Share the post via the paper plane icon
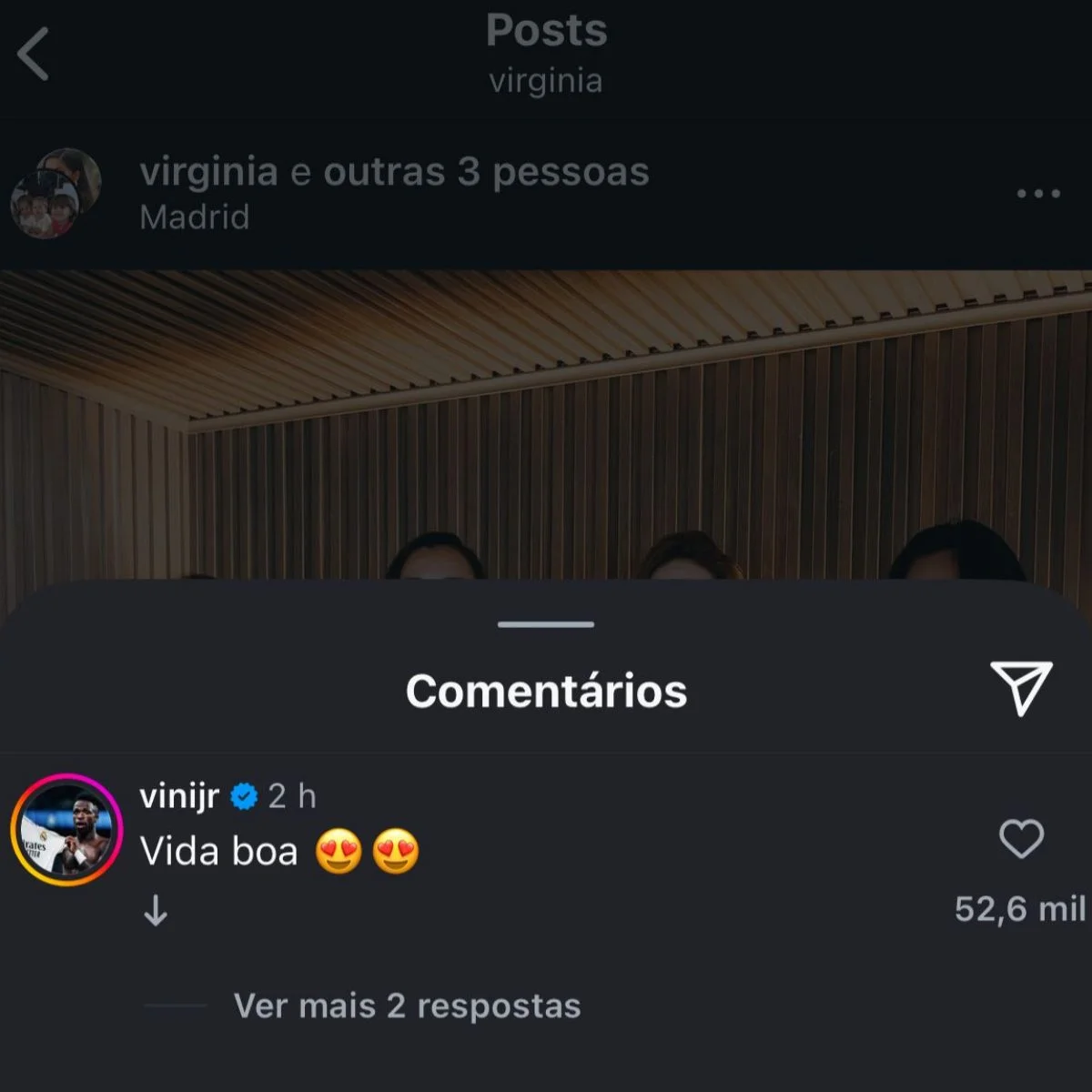This screenshot has height=1092, width=1092. [1021, 688]
